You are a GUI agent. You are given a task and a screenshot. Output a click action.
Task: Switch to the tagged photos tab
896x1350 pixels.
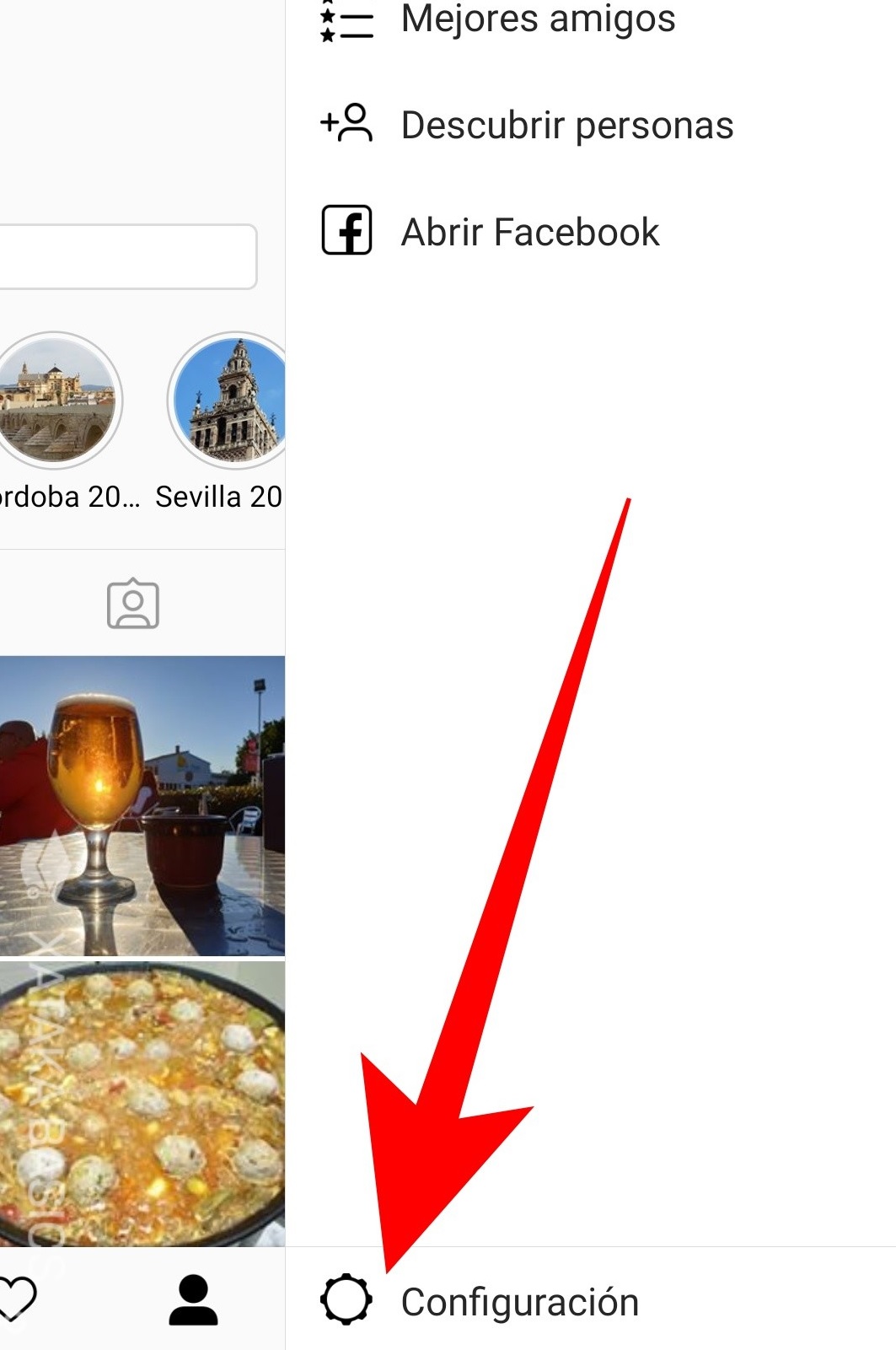click(x=133, y=604)
